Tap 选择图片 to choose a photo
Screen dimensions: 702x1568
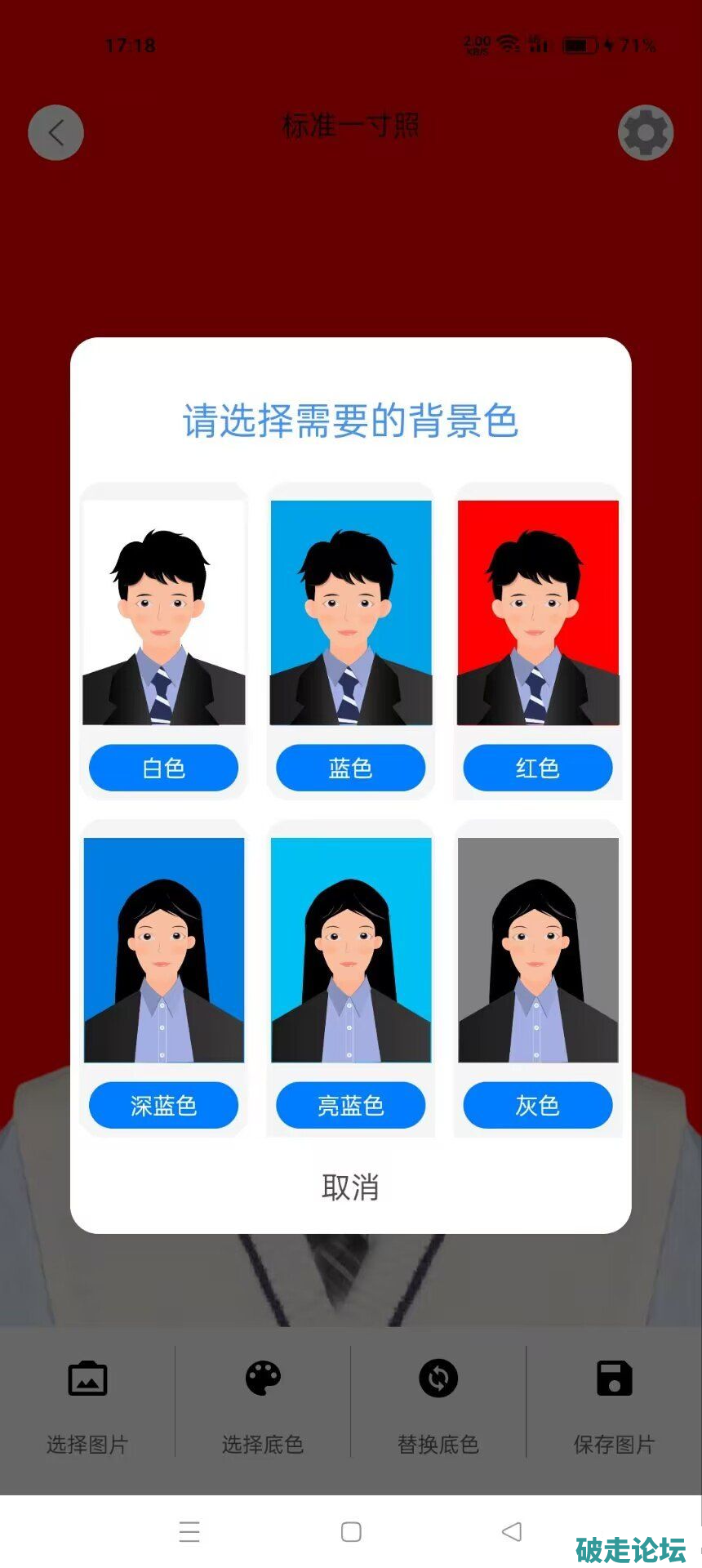(x=87, y=1401)
